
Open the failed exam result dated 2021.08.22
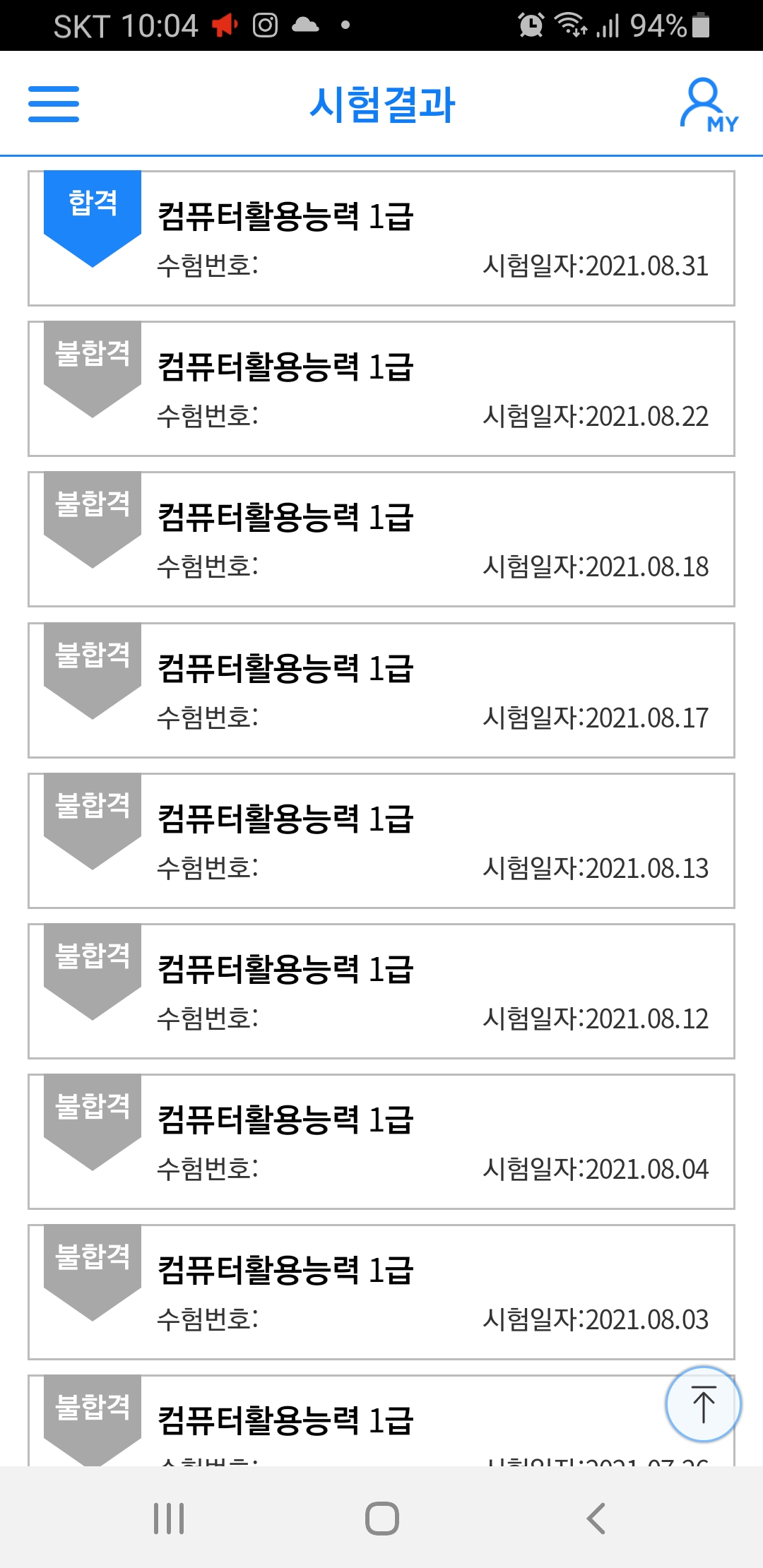(381, 388)
